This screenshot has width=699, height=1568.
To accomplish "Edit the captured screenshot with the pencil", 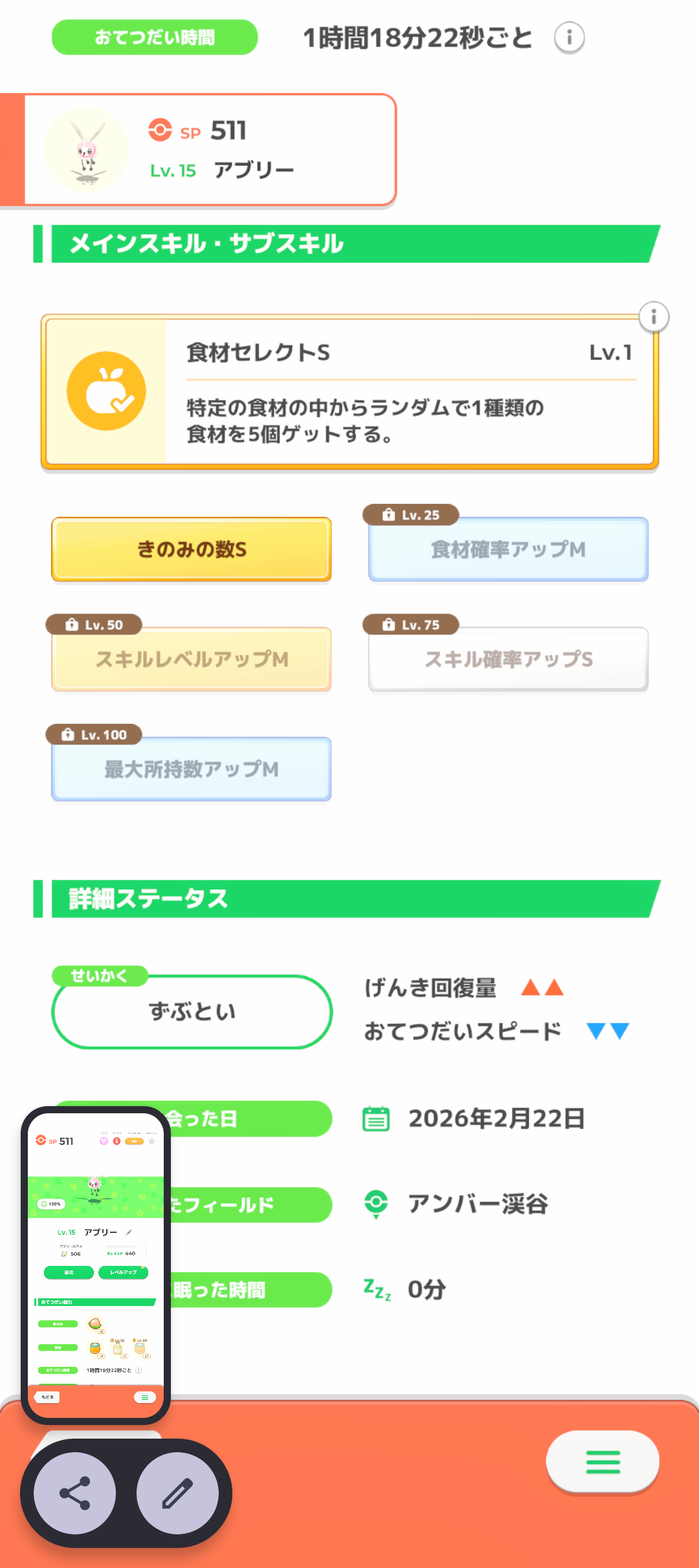I will (x=177, y=1493).
